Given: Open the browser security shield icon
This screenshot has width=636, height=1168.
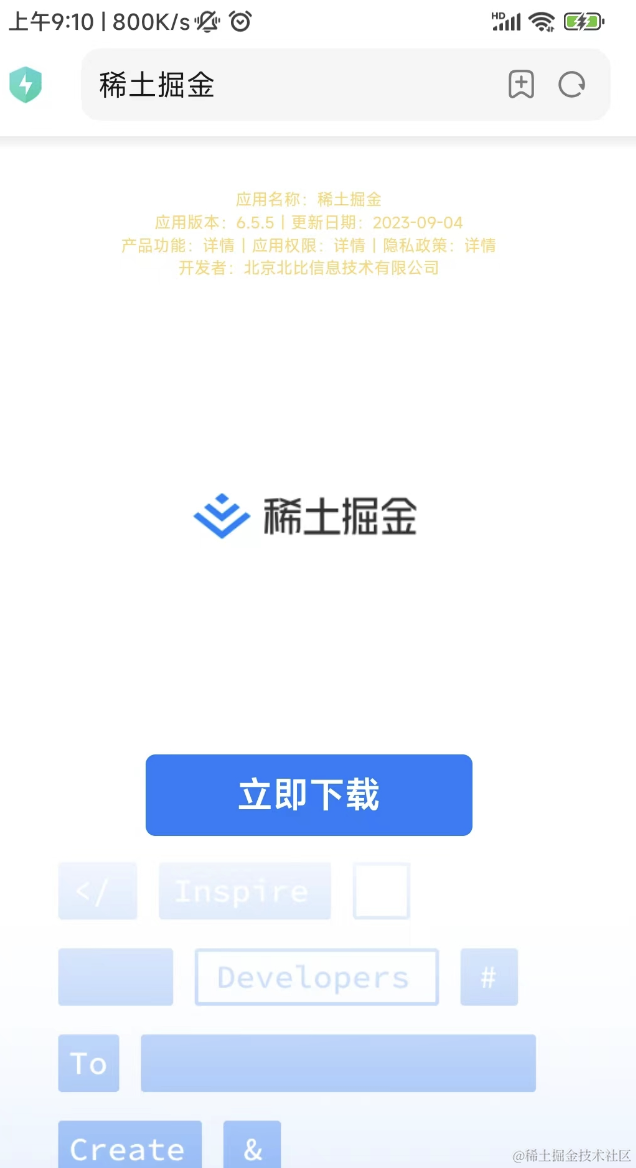Looking at the screenshot, I should 26,85.
